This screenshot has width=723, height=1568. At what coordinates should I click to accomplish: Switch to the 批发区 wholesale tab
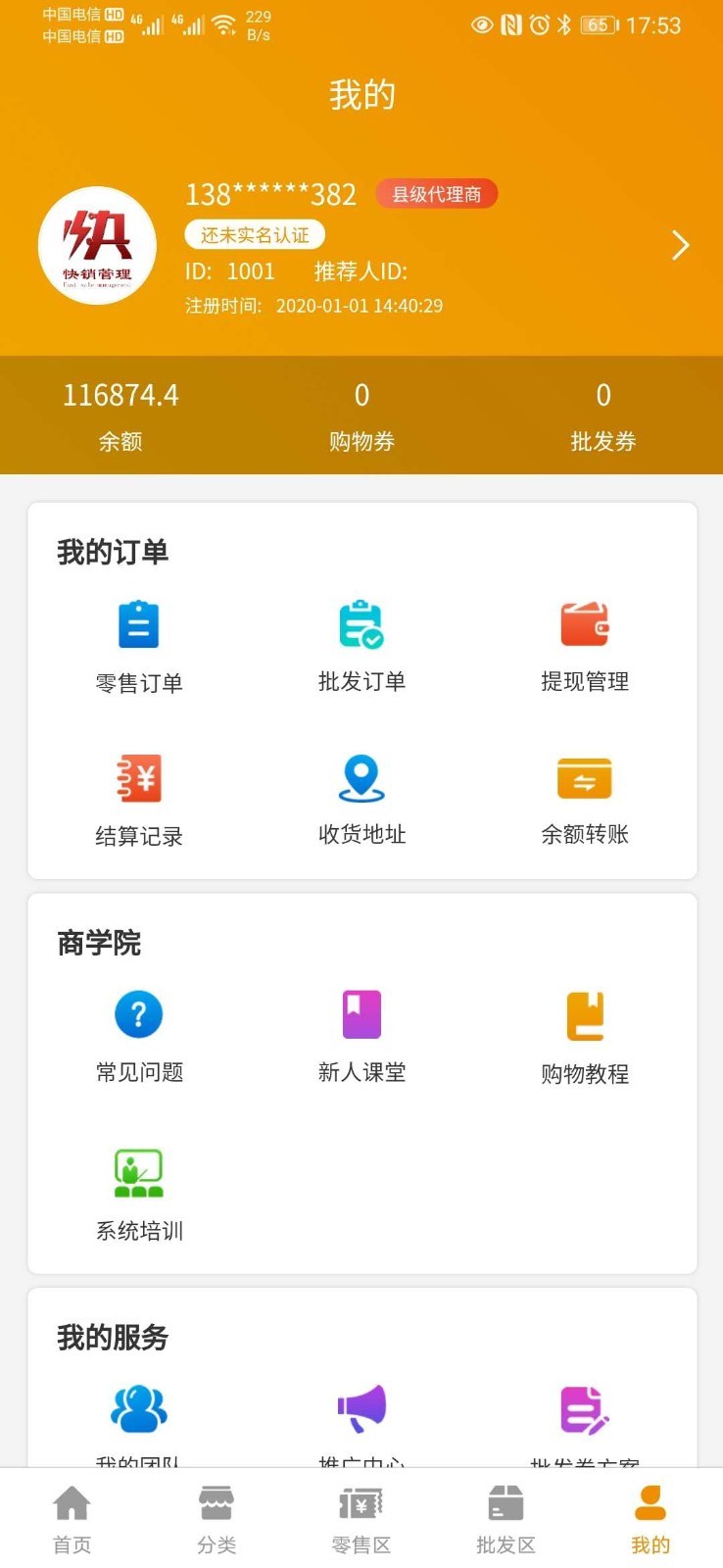coord(506,1519)
